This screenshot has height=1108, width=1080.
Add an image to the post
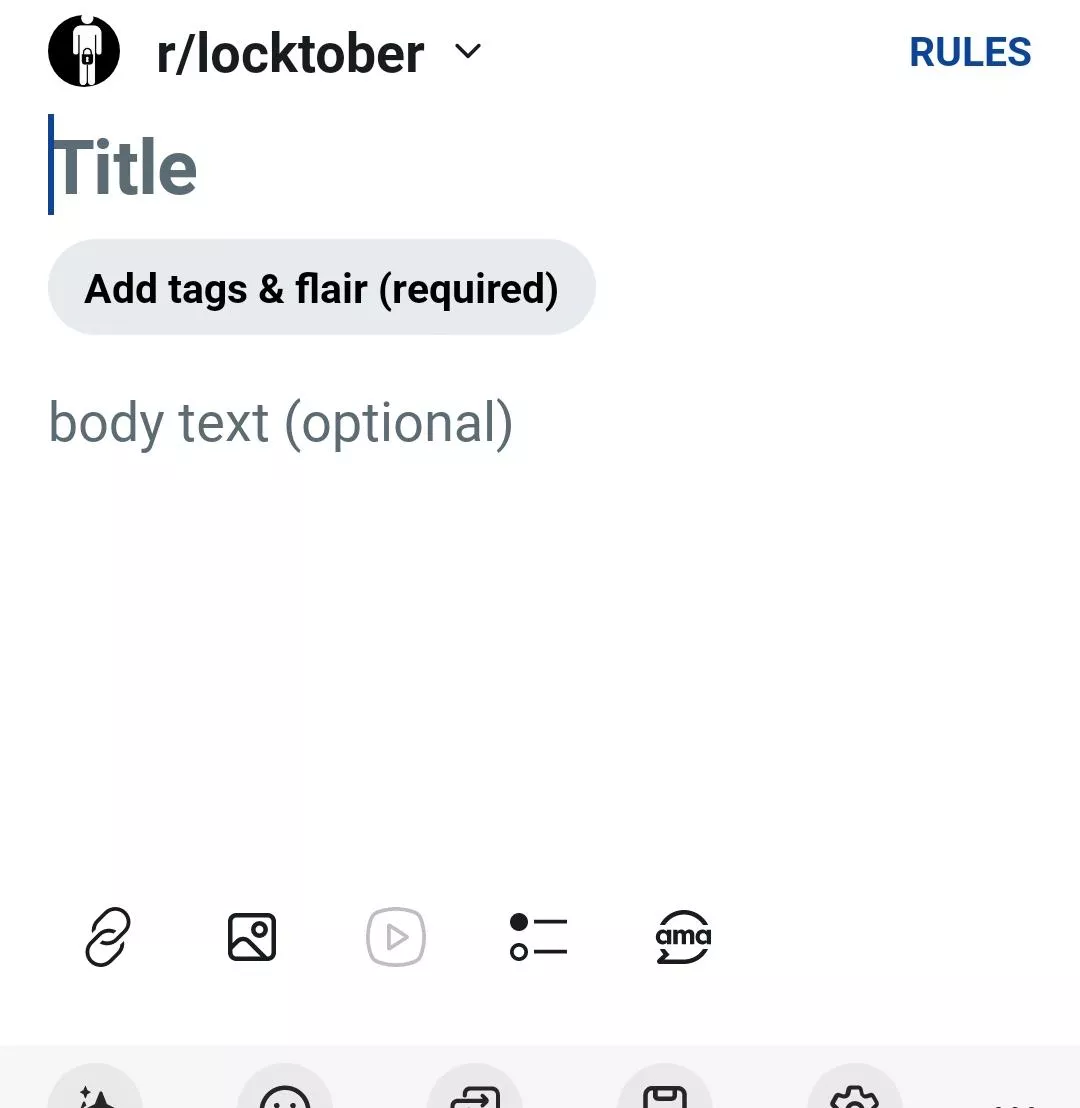(252, 937)
